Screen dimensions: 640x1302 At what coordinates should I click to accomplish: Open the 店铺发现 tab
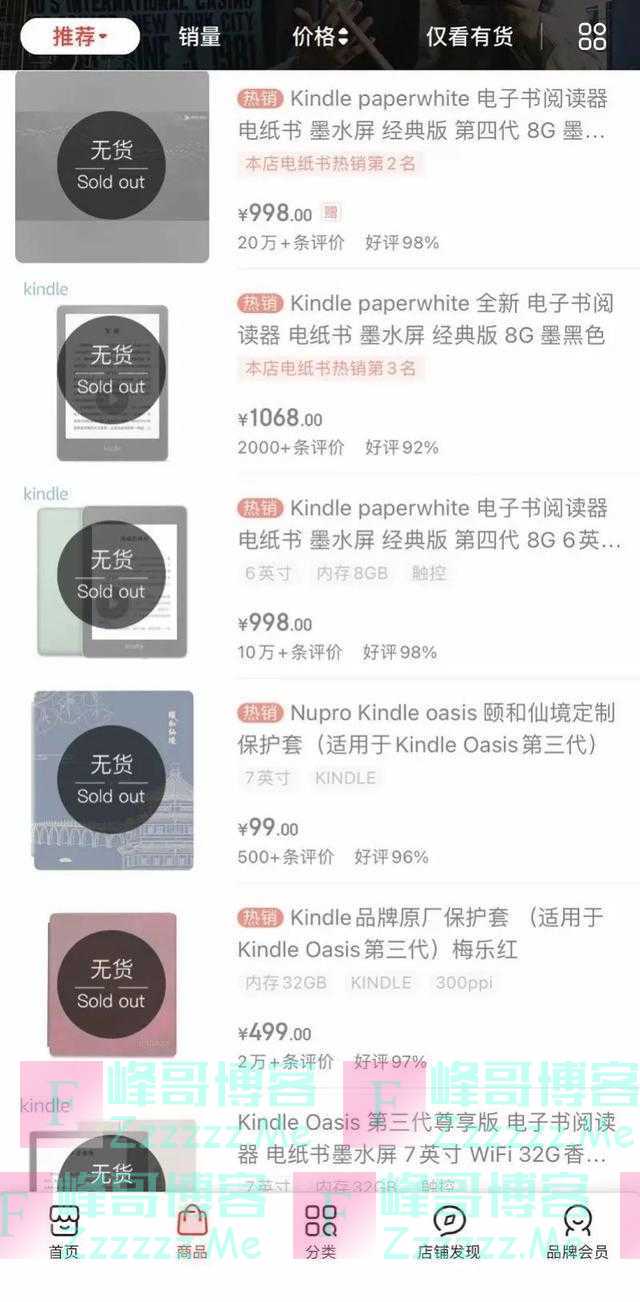(449, 1232)
